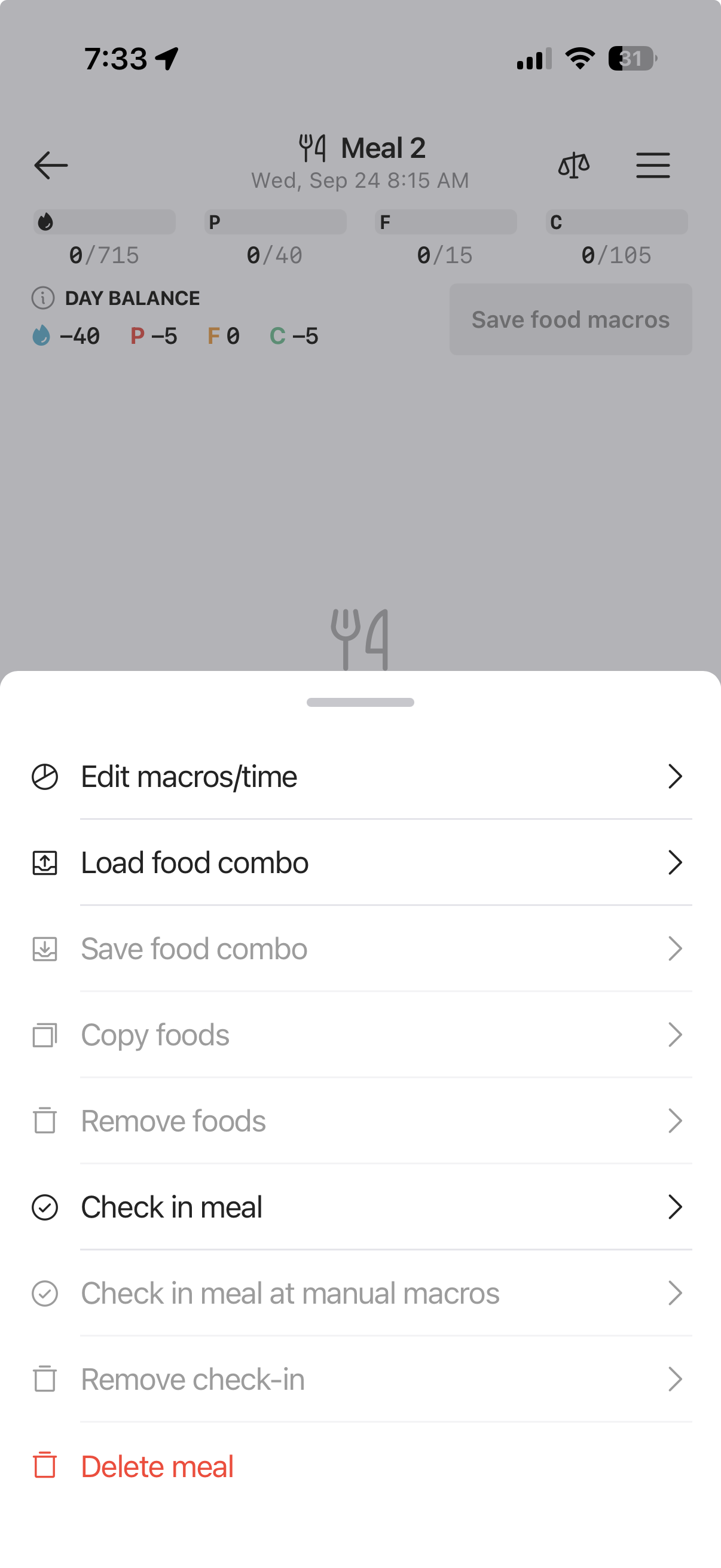Tap Copy foods row

click(x=360, y=1035)
